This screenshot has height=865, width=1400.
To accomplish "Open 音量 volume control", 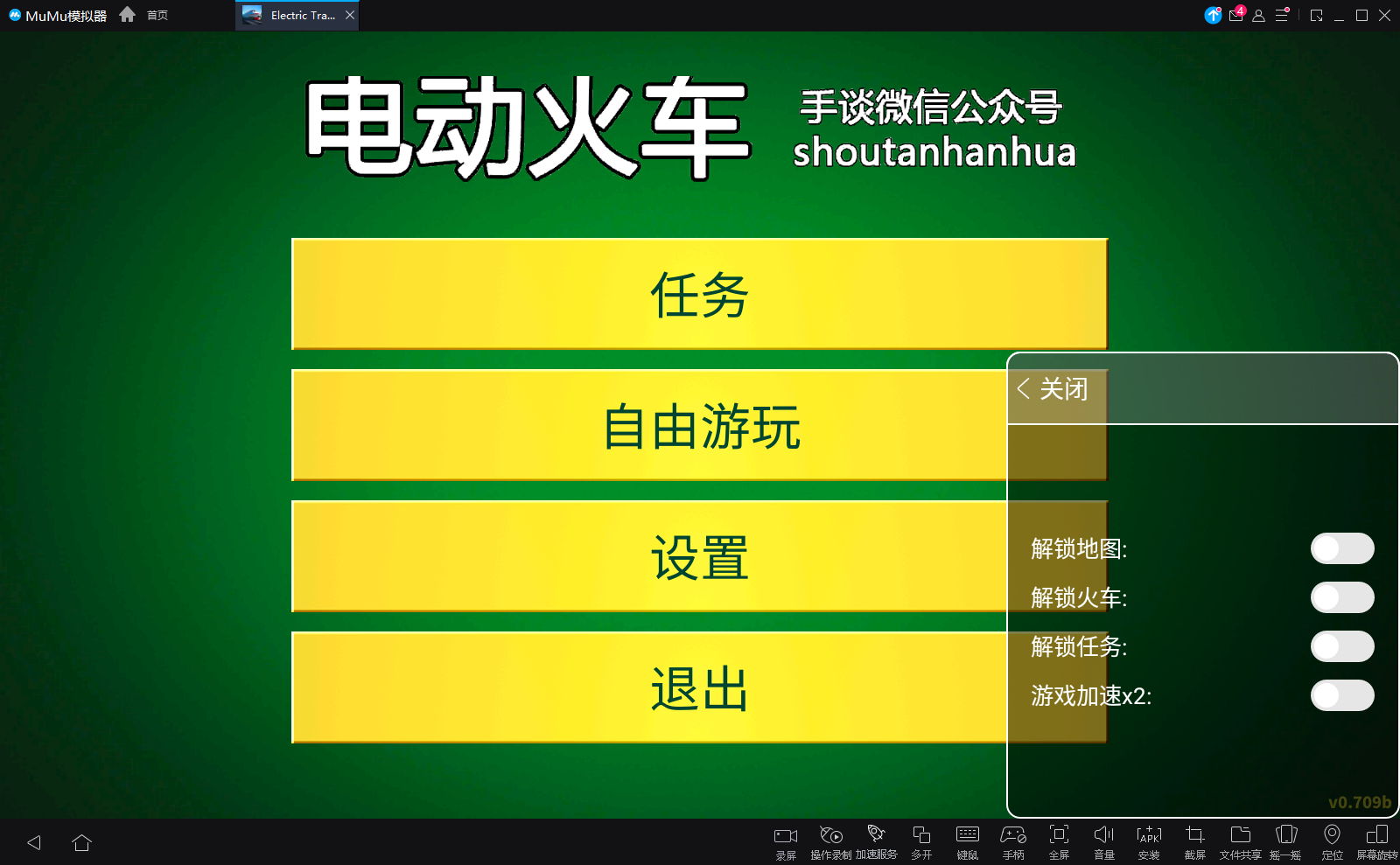I will [x=1103, y=841].
